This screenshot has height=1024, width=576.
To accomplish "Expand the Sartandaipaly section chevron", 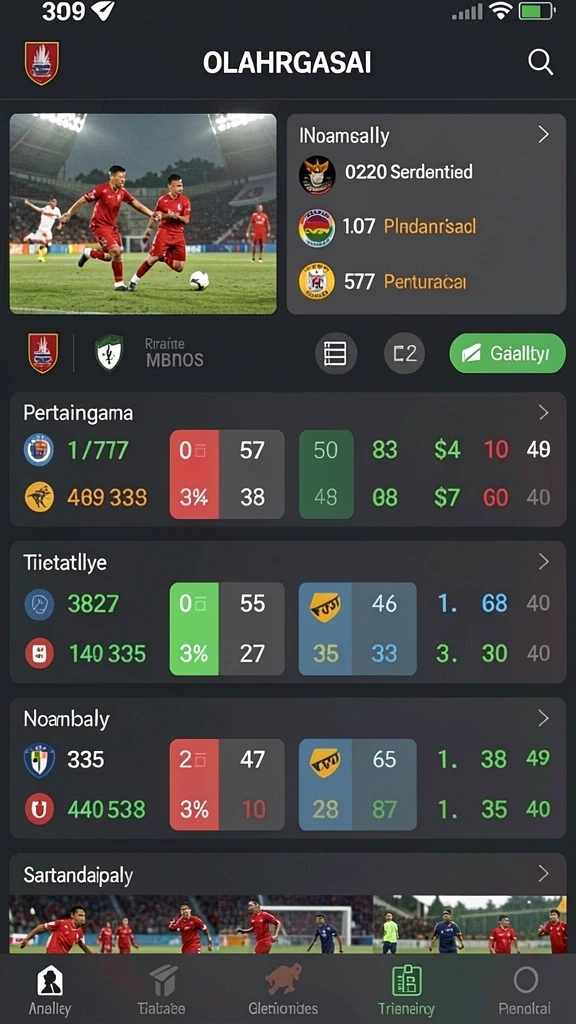I will coord(543,874).
